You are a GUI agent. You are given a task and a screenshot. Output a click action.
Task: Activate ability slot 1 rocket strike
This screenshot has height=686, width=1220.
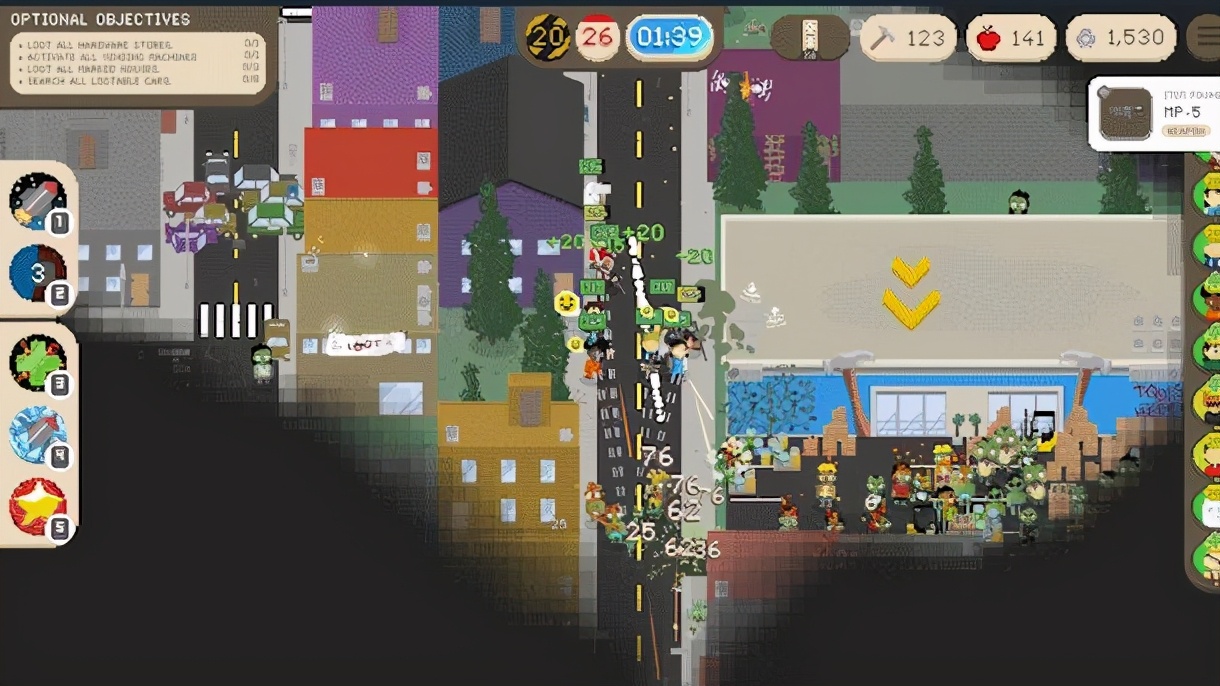point(38,201)
